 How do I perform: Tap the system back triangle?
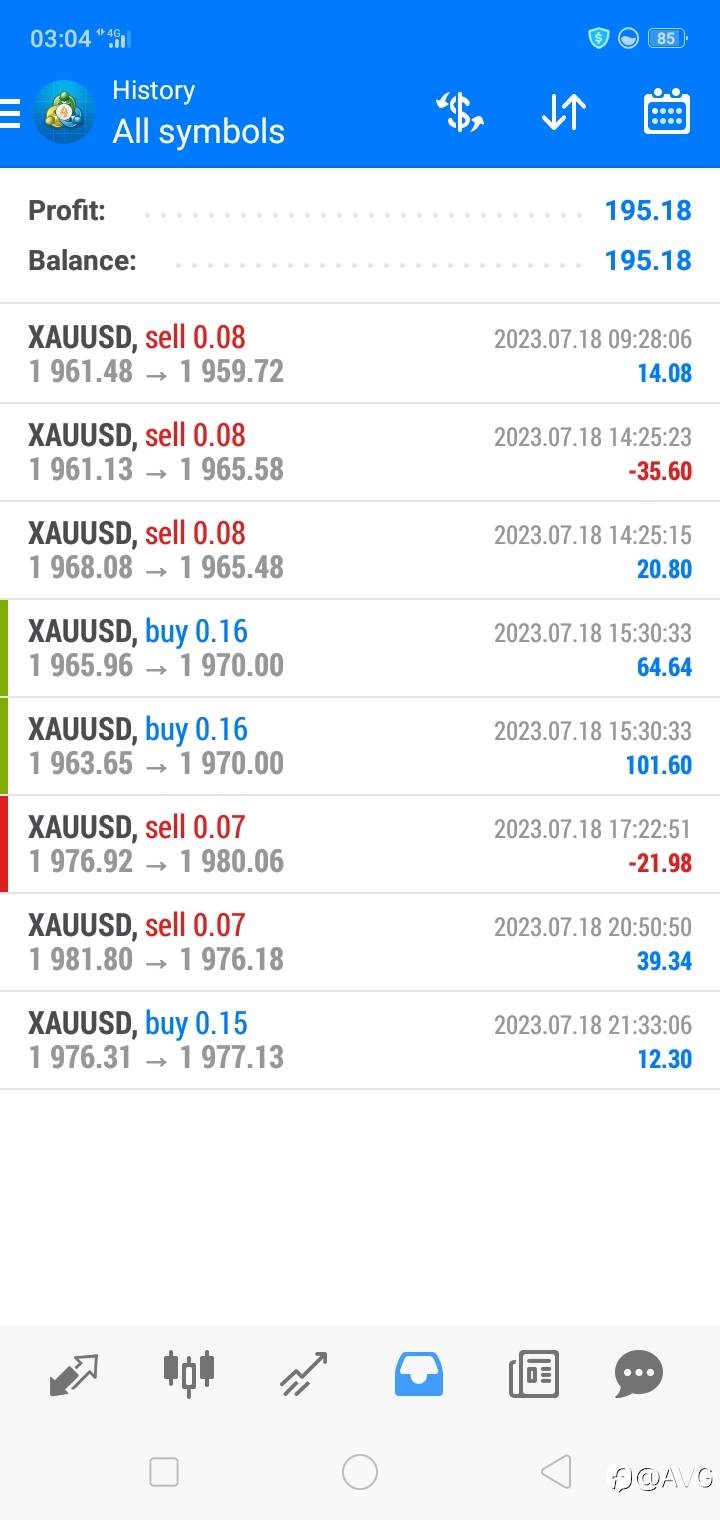[x=556, y=1472]
